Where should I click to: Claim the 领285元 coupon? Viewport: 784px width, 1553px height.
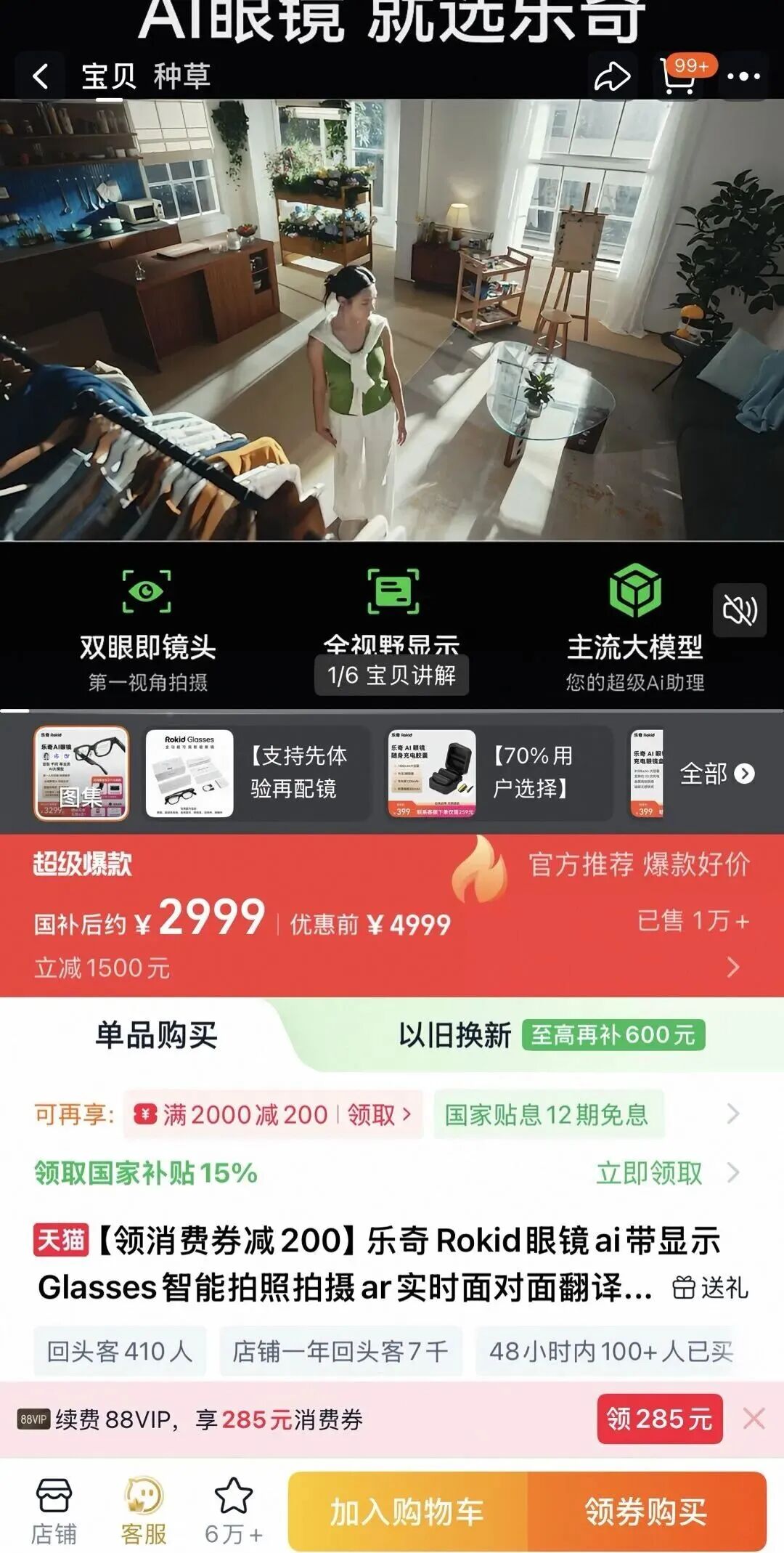(659, 1419)
